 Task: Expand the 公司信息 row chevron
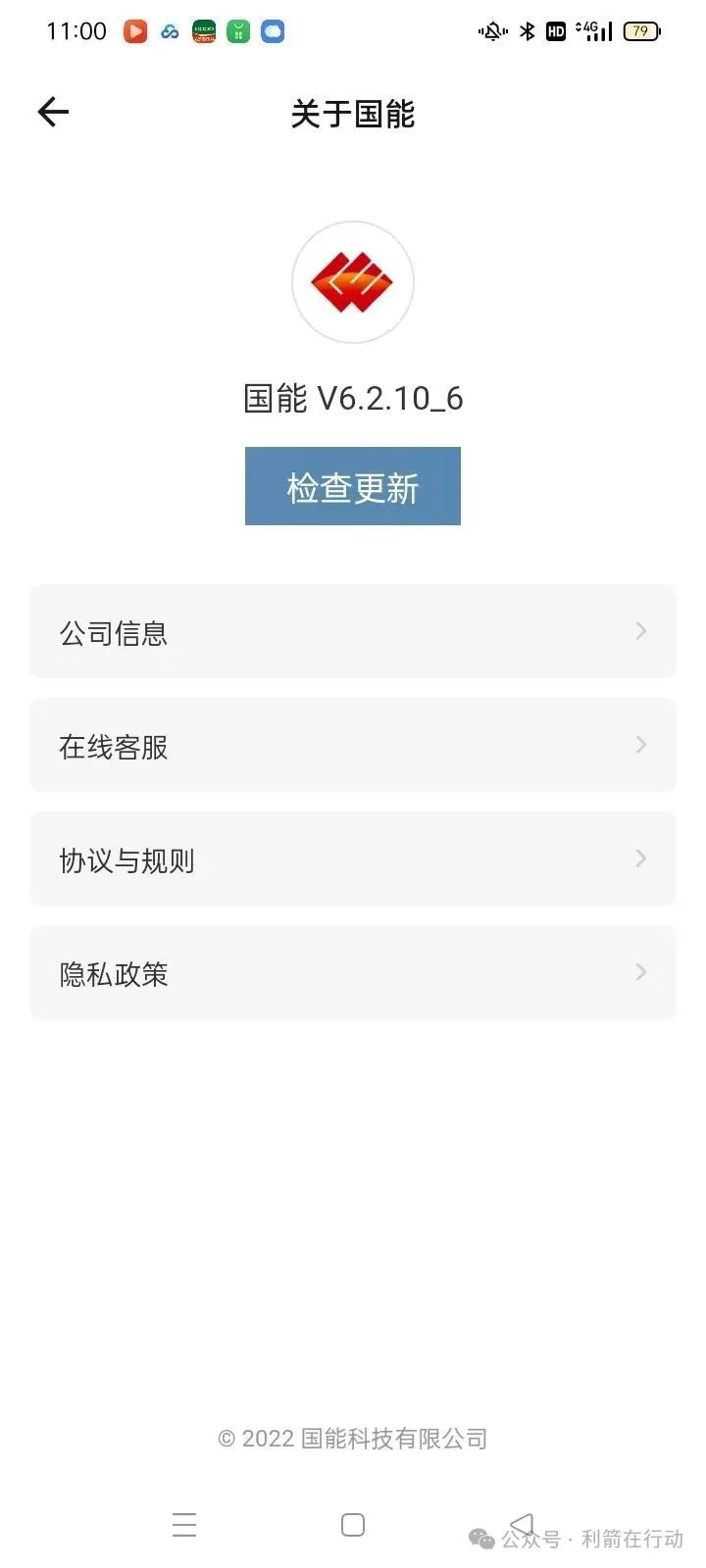(x=640, y=632)
